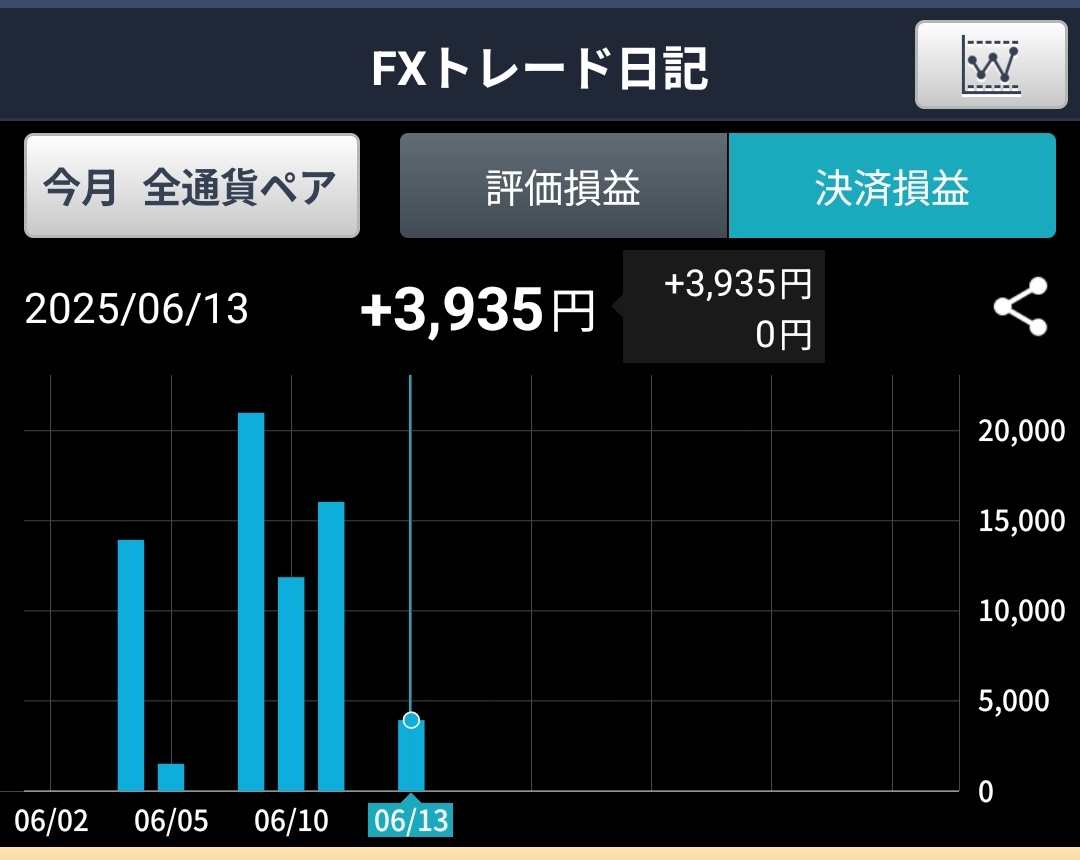Open the chart view button in header

990,64
